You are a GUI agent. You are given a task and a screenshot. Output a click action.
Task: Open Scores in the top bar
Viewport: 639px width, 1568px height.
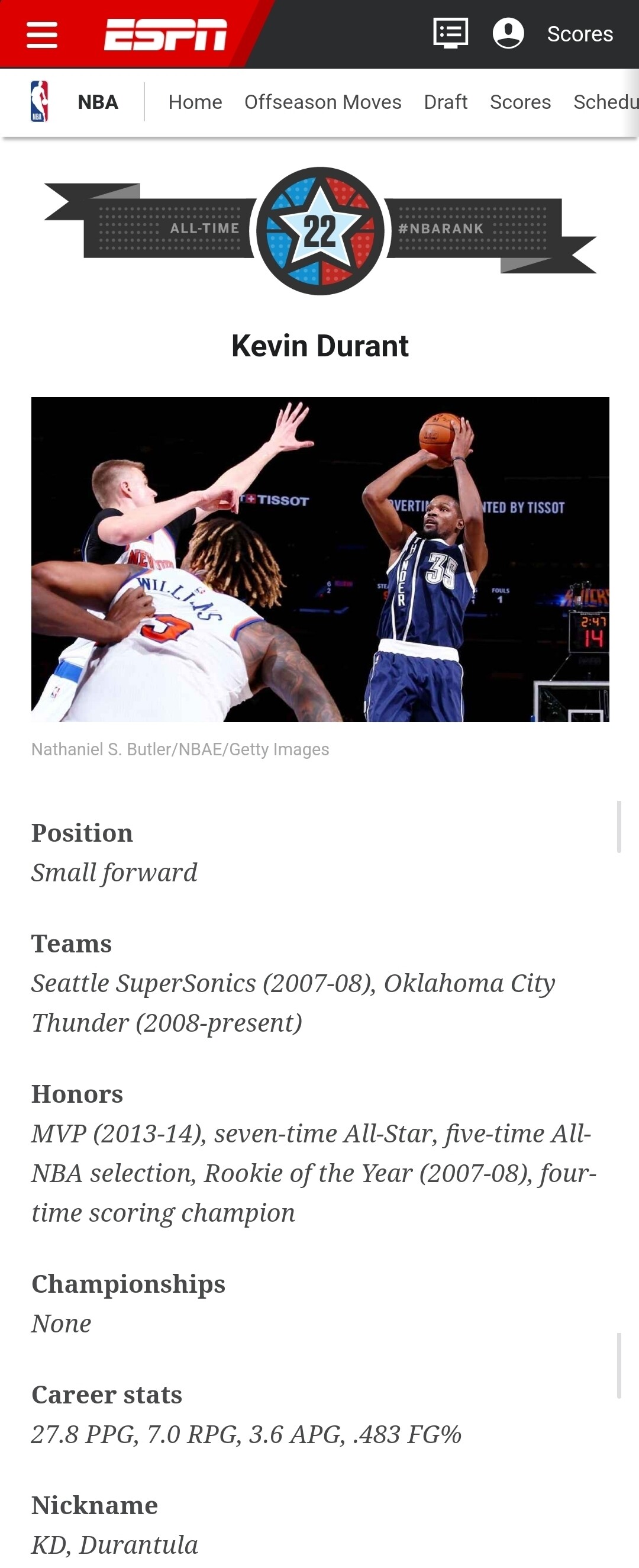click(579, 34)
